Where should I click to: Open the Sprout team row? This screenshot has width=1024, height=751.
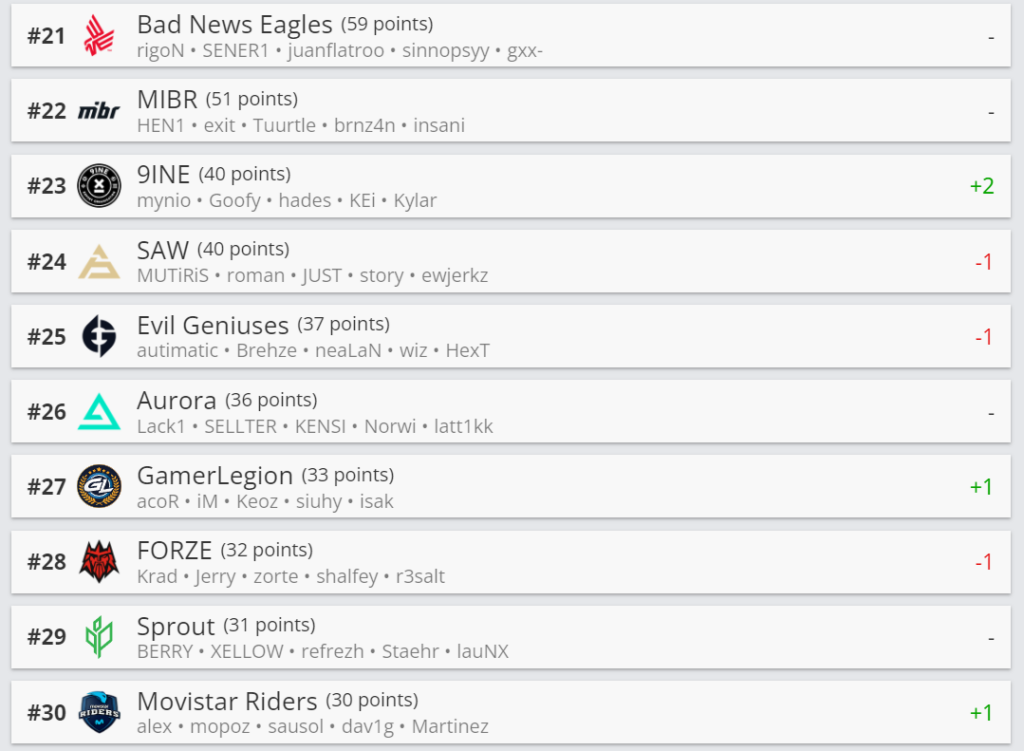tap(510, 637)
